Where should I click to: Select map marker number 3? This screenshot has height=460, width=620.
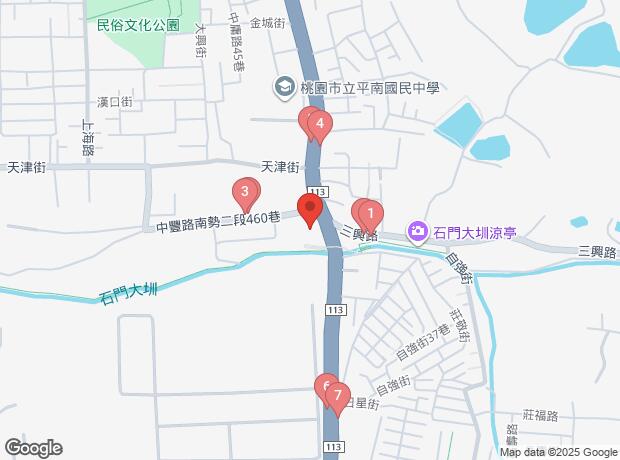(244, 190)
